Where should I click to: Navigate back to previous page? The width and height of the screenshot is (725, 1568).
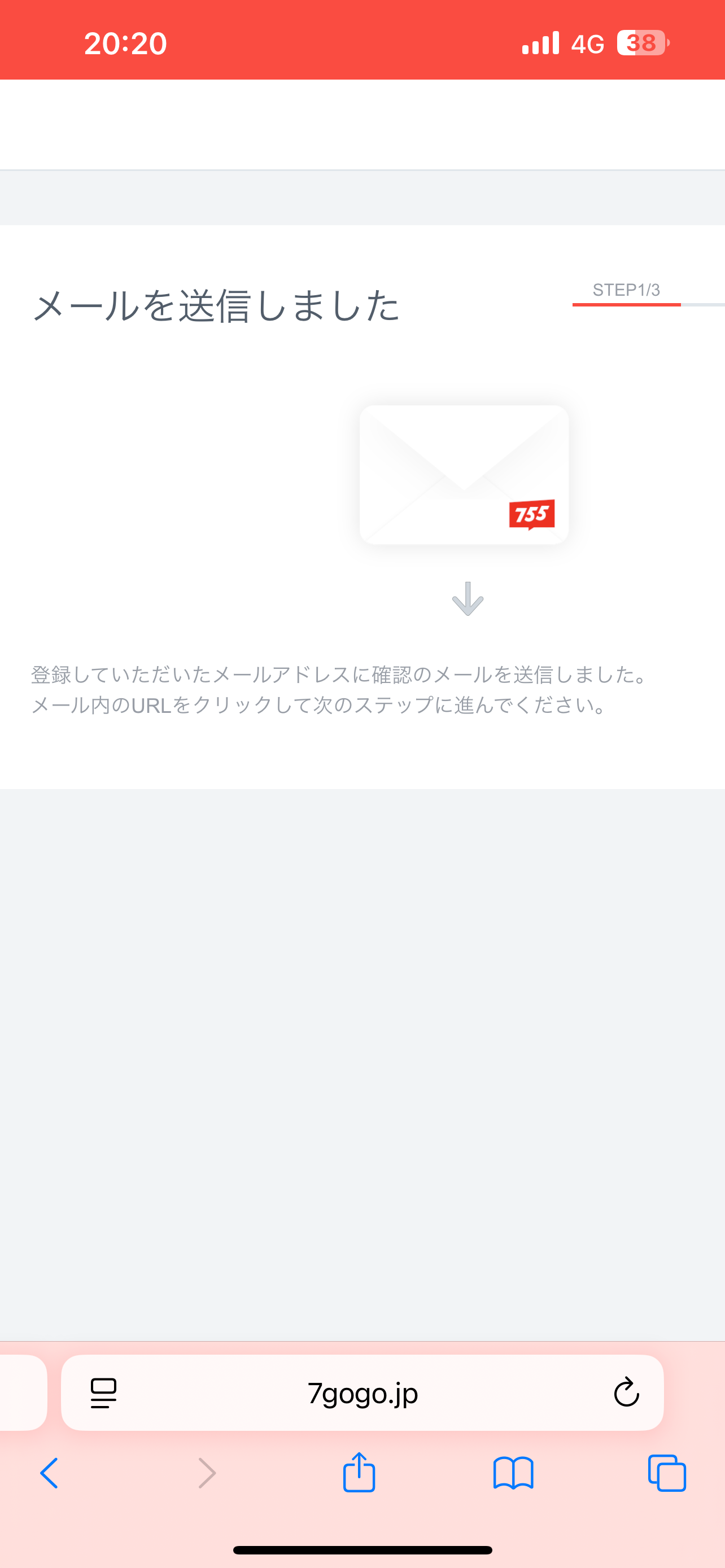pyautogui.click(x=49, y=1473)
